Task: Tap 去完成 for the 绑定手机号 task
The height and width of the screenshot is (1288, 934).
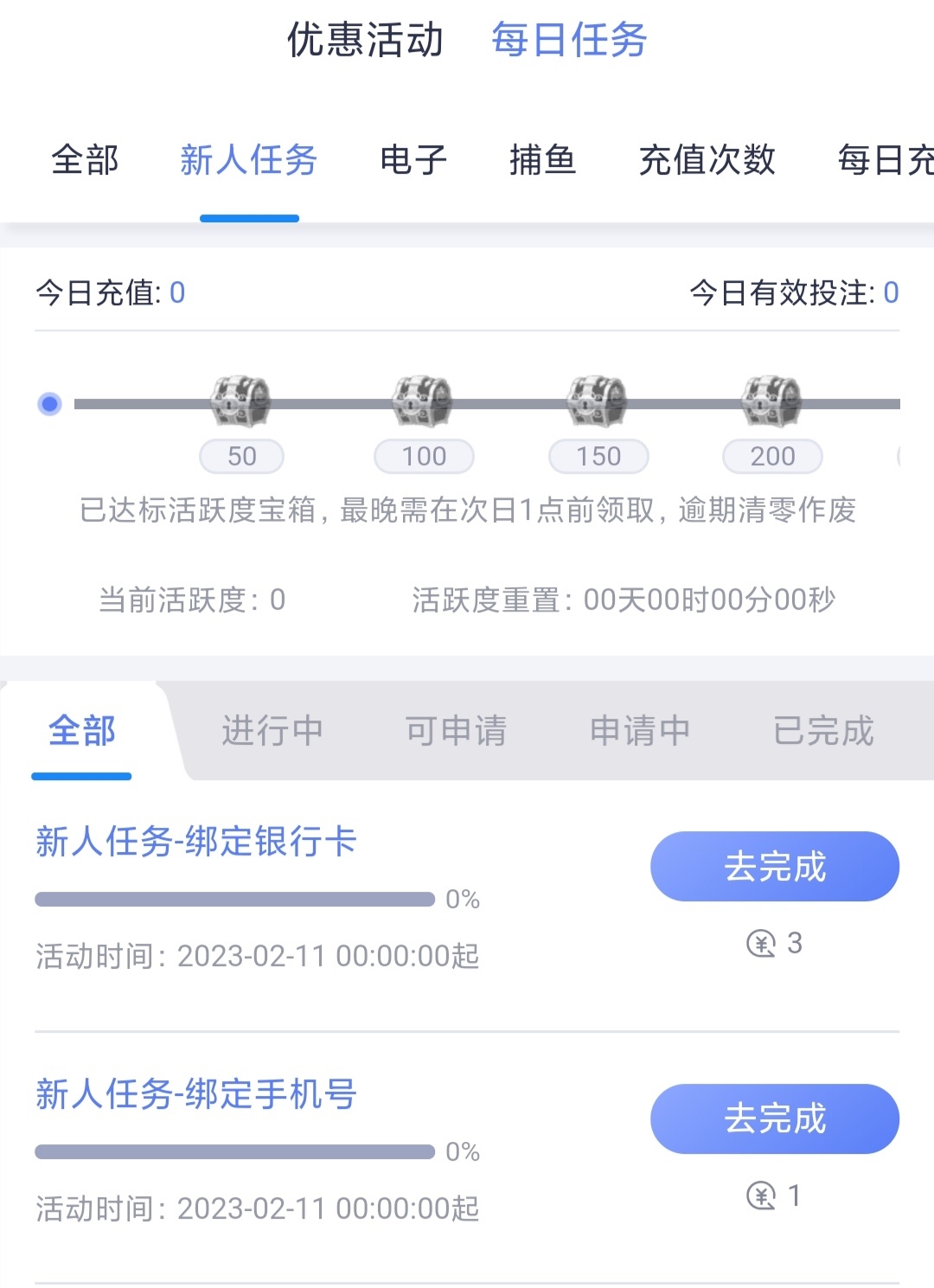Action: 774,1118
